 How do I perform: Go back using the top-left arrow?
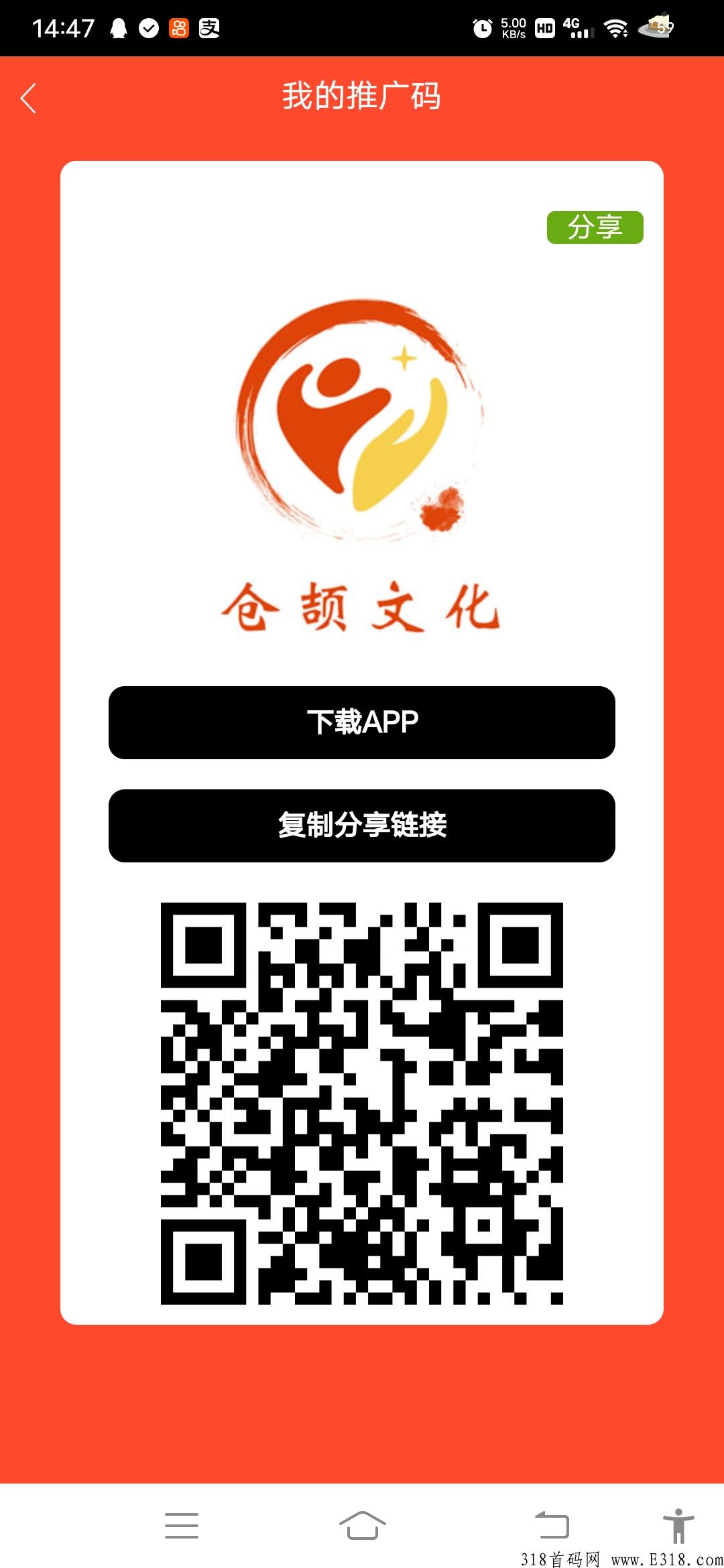[28, 99]
